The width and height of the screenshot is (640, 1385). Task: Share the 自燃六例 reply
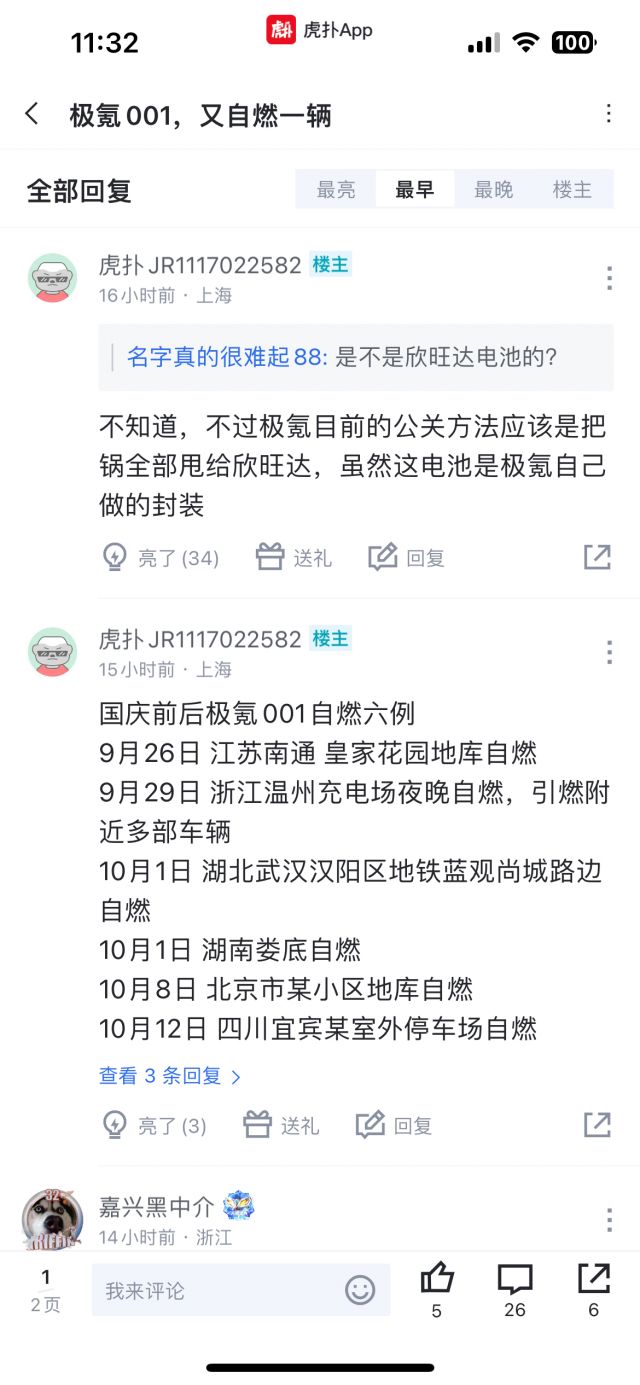click(597, 1126)
